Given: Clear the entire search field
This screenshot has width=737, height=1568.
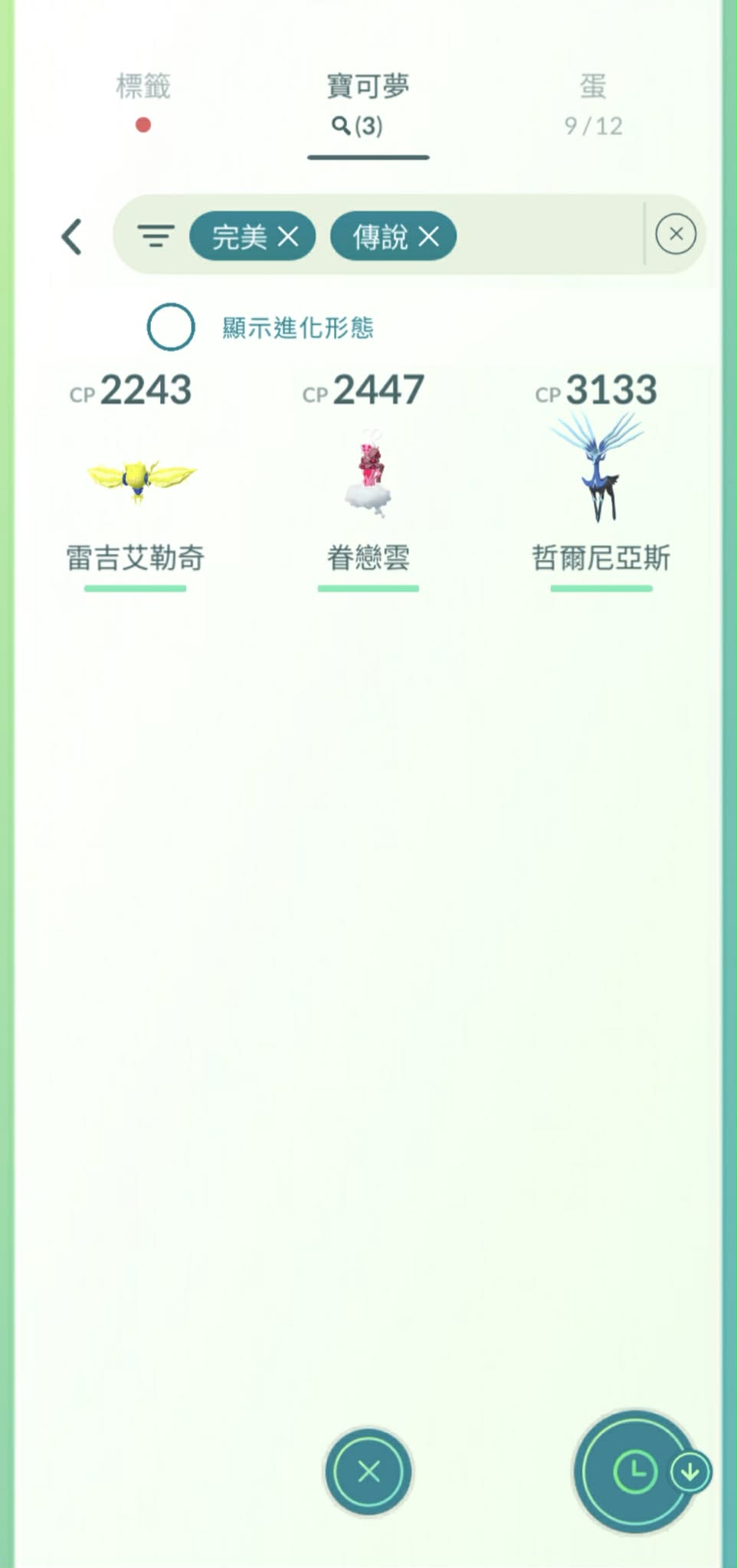Looking at the screenshot, I should pos(675,235).
